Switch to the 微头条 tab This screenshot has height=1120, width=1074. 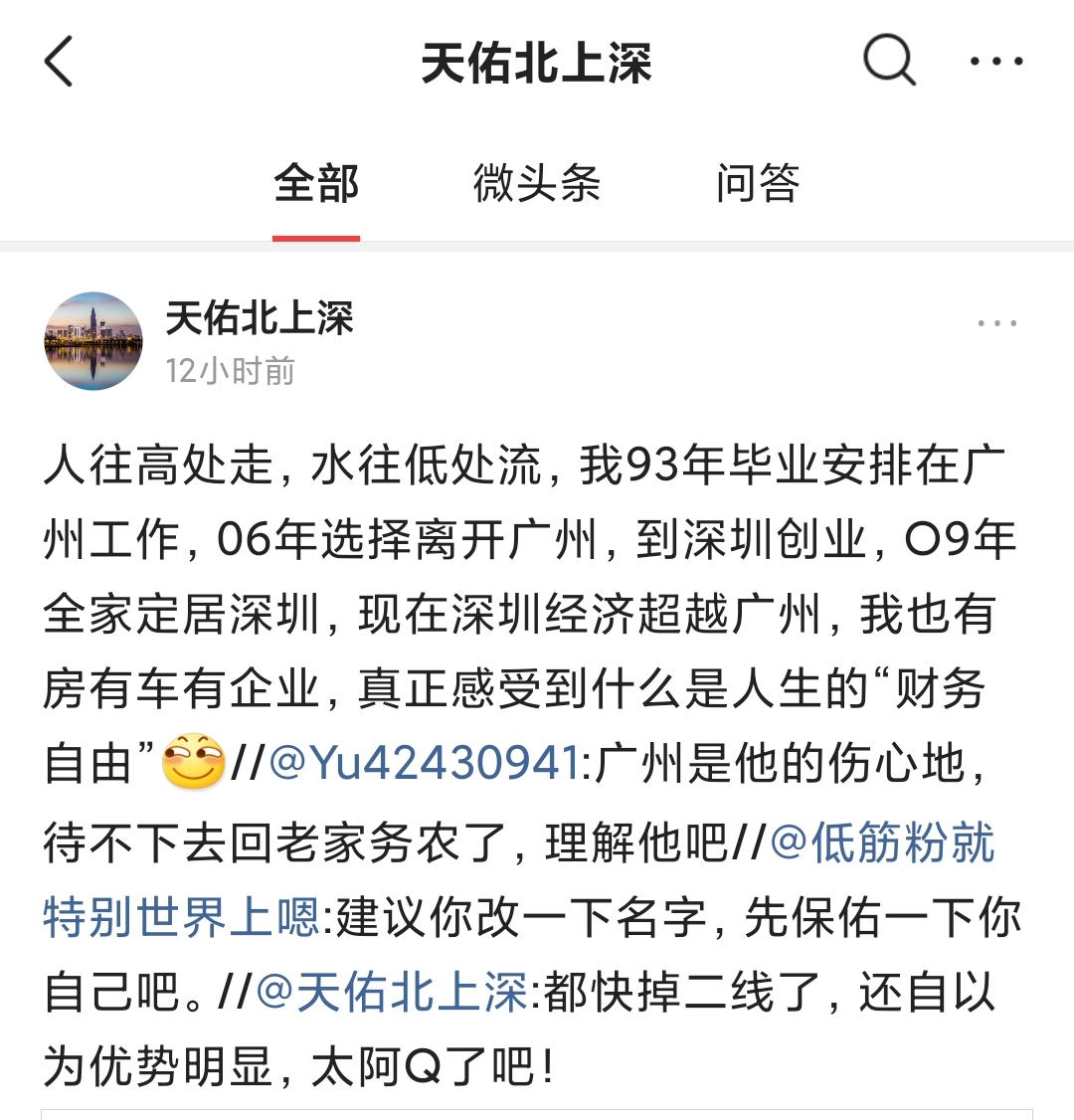pyautogui.click(x=537, y=184)
